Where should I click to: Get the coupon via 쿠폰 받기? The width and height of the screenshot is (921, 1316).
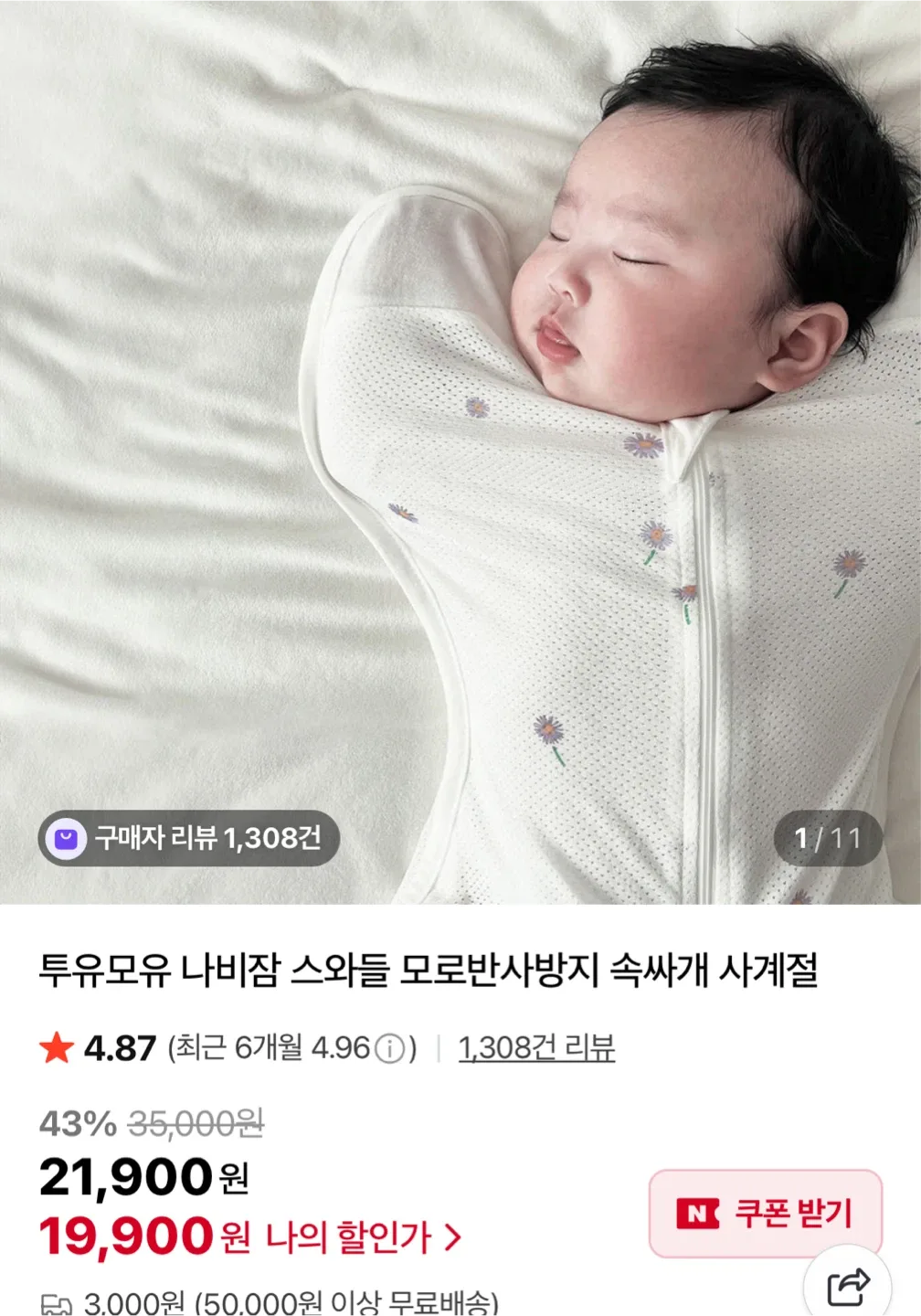coord(765,1214)
